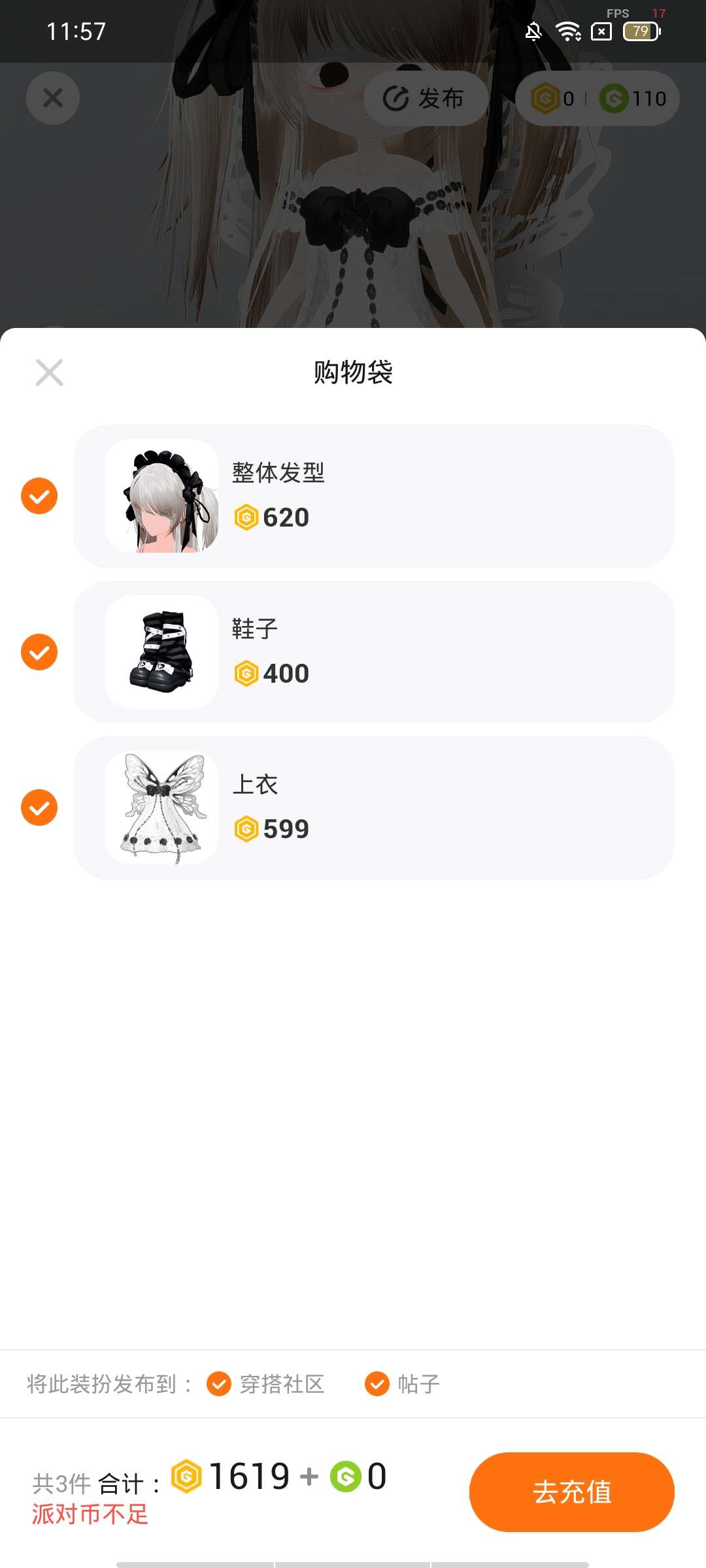This screenshot has width=706, height=1568.
Task: Uncheck the 上衣 item
Action: click(x=39, y=808)
